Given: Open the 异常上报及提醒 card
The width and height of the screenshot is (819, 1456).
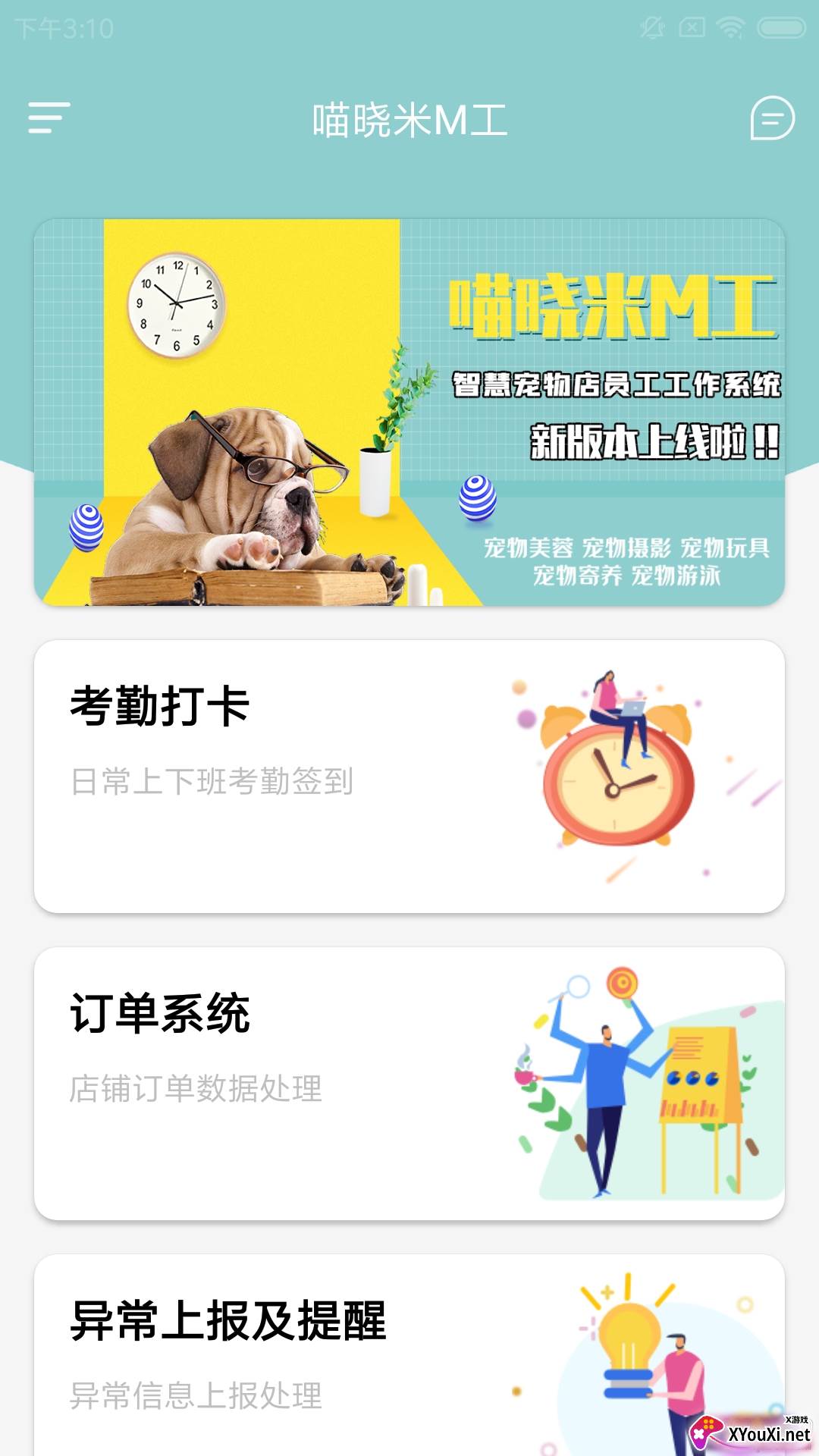Looking at the screenshot, I should click(x=409, y=1354).
